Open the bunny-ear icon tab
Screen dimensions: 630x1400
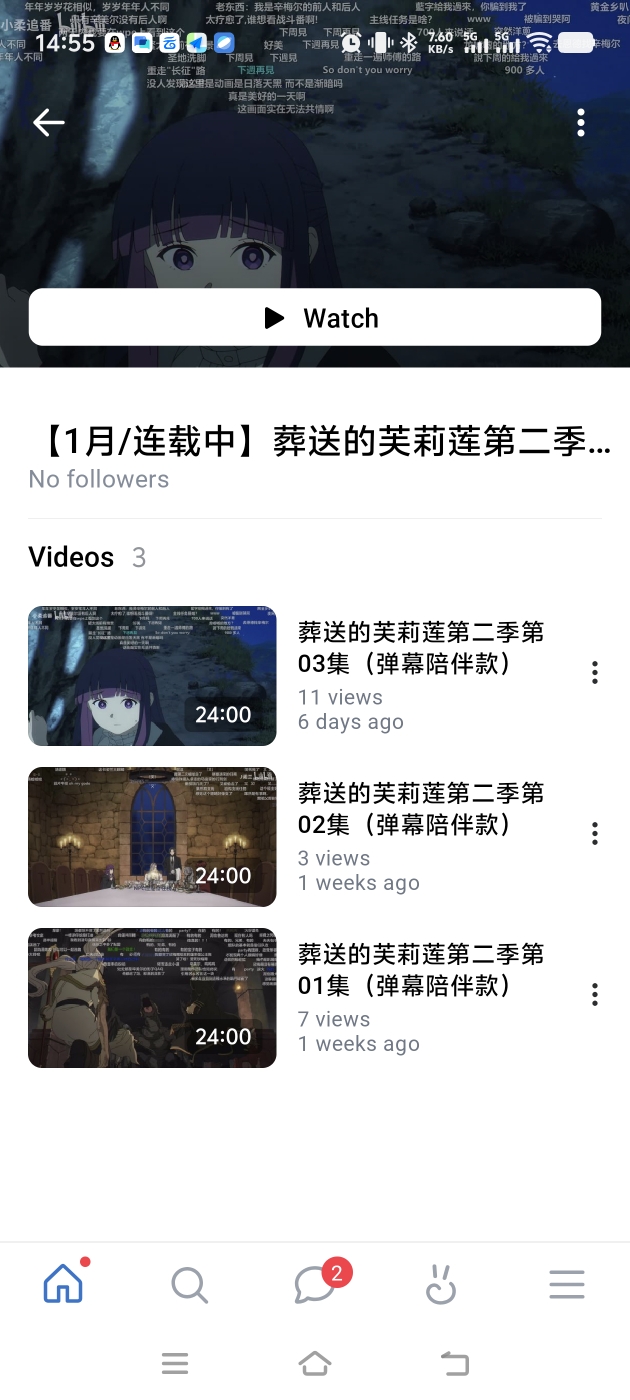pos(441,1284)
